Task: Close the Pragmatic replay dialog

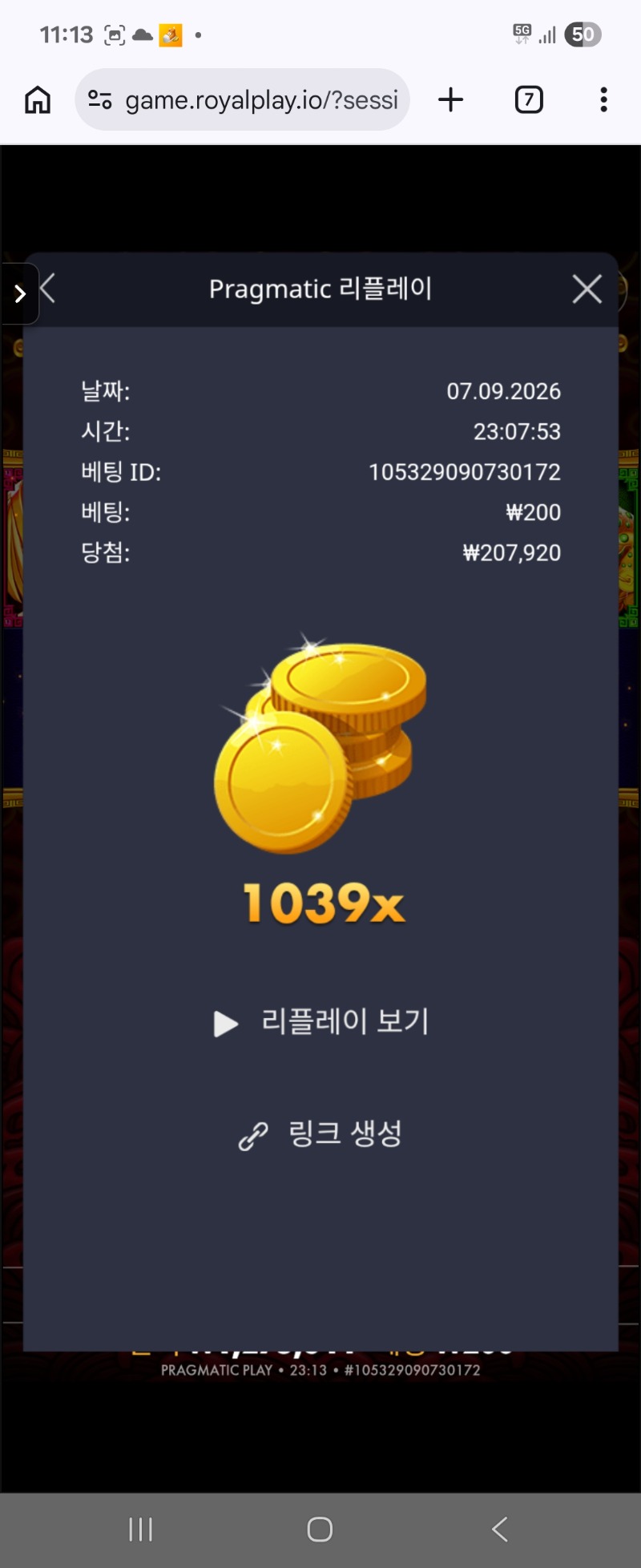Action: tap(587, 289)
